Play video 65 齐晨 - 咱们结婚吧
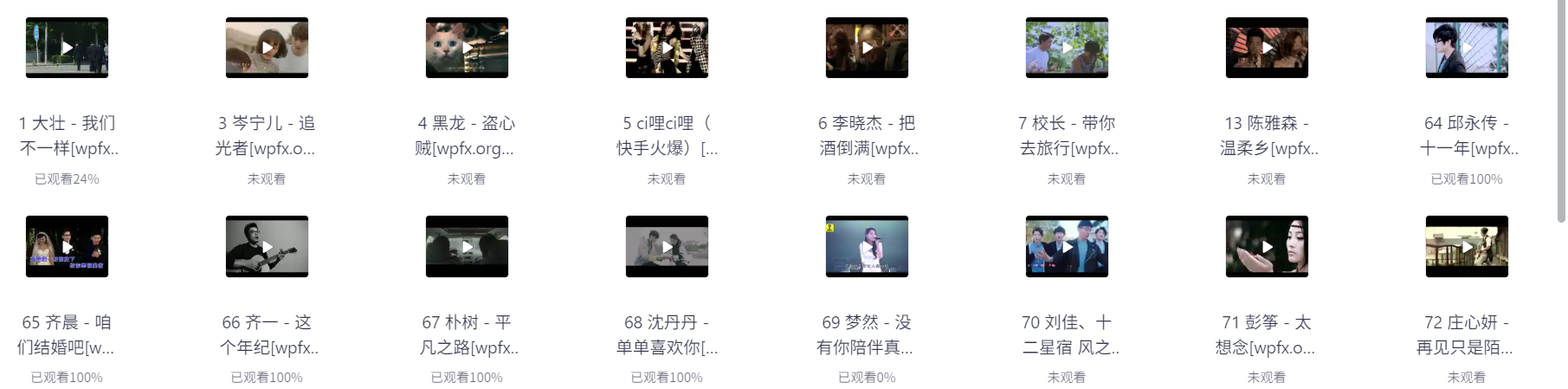This screenshot has height=389, width=1568. [x=68, y=247]
